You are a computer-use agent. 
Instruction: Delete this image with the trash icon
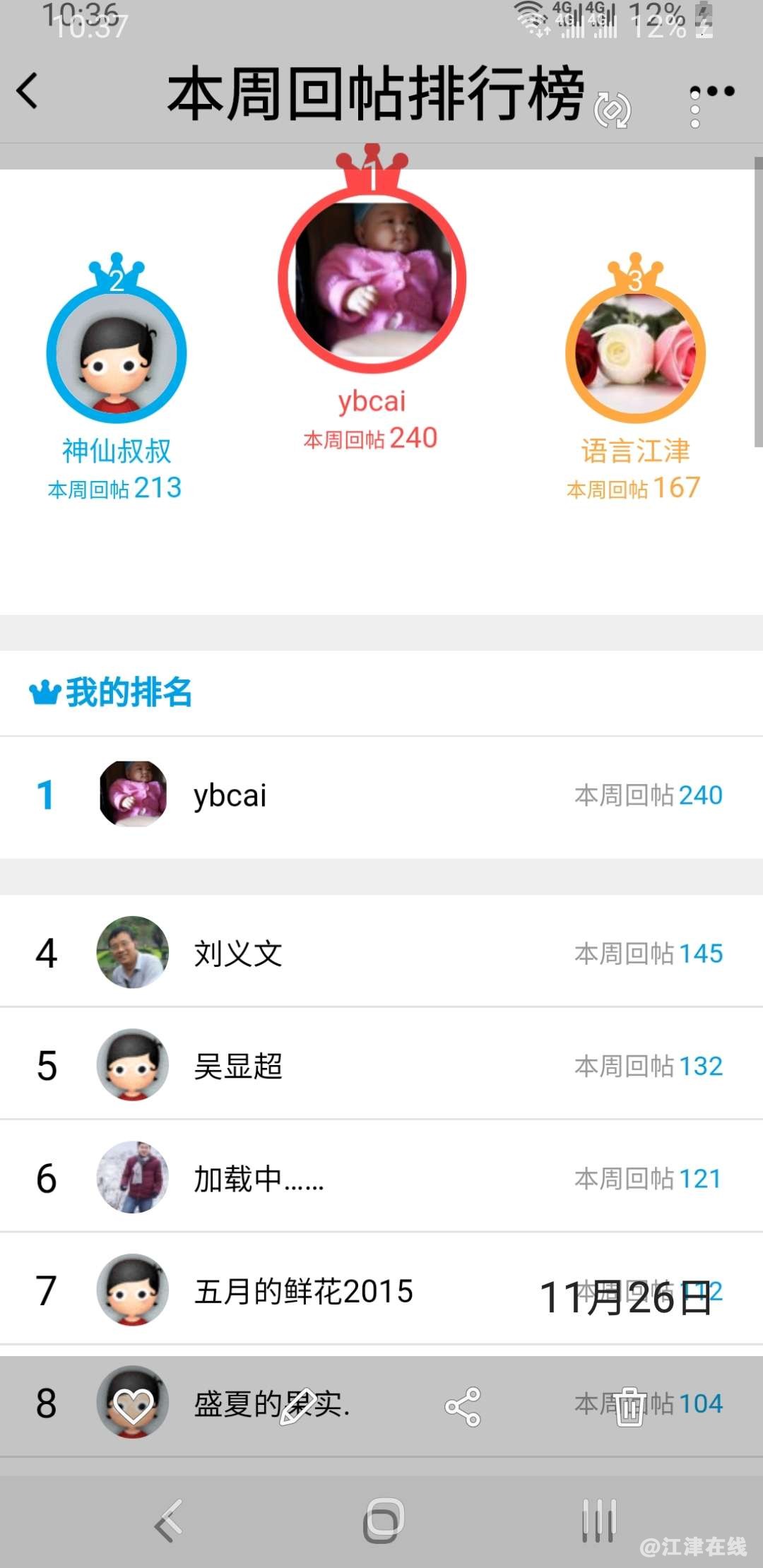coord(629,1406)
